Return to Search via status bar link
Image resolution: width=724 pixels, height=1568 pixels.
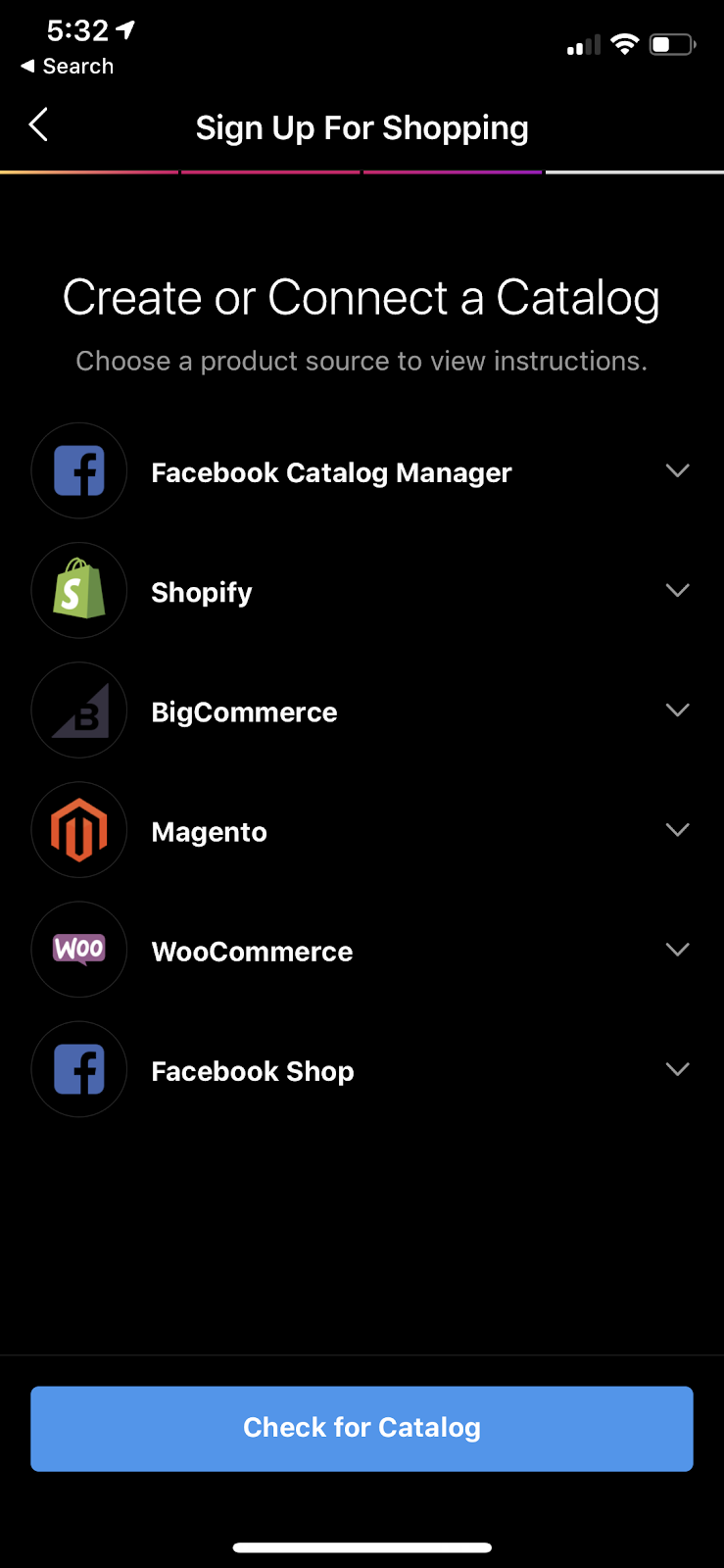point(68,67)
